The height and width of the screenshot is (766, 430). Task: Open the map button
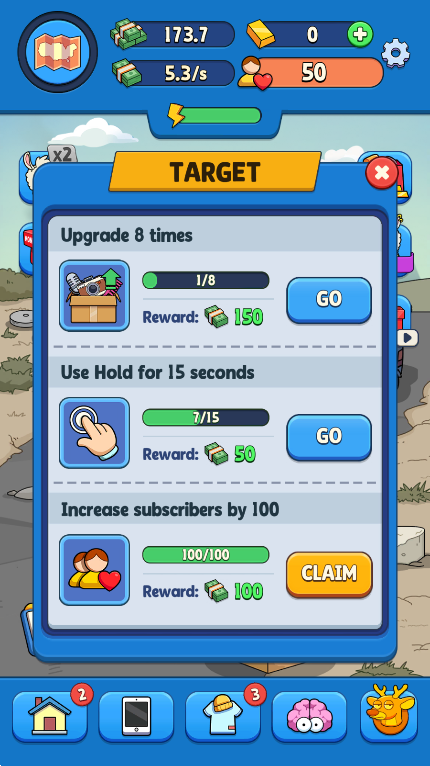click(x=58, y=52)
